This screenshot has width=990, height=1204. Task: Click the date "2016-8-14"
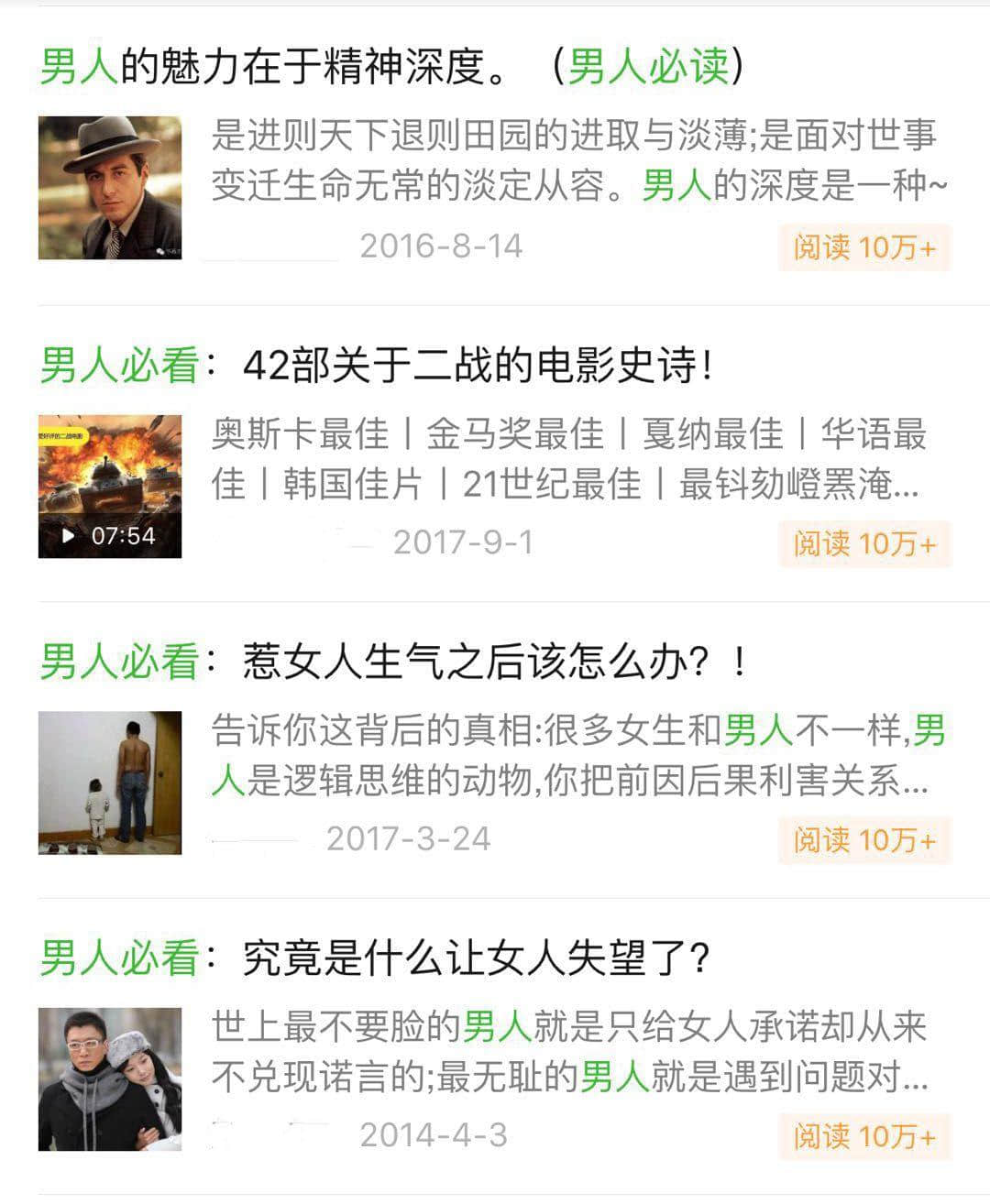441,246
